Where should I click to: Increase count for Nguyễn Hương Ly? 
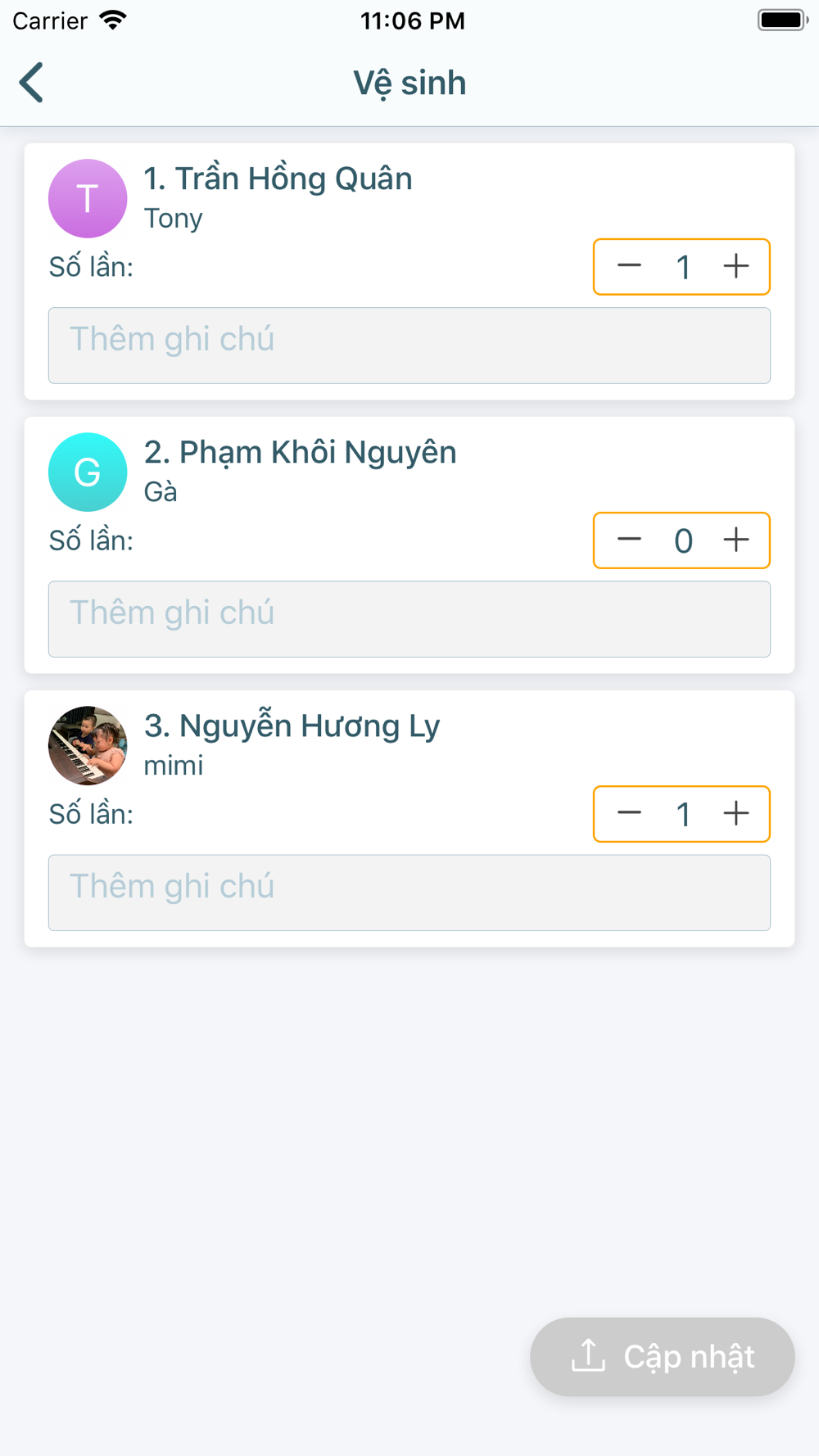735,813
